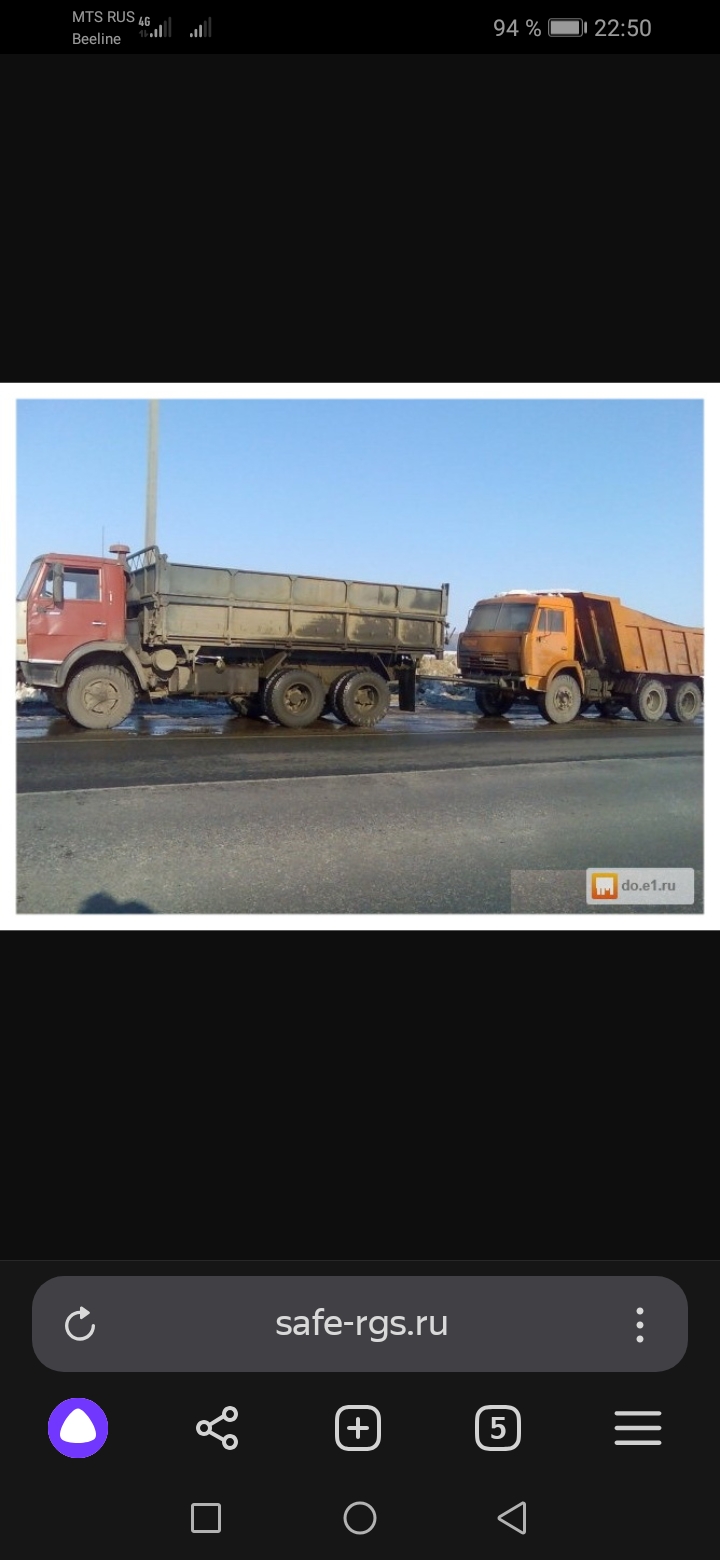Open the list of 5 tabs

[x=498, y=1428]
